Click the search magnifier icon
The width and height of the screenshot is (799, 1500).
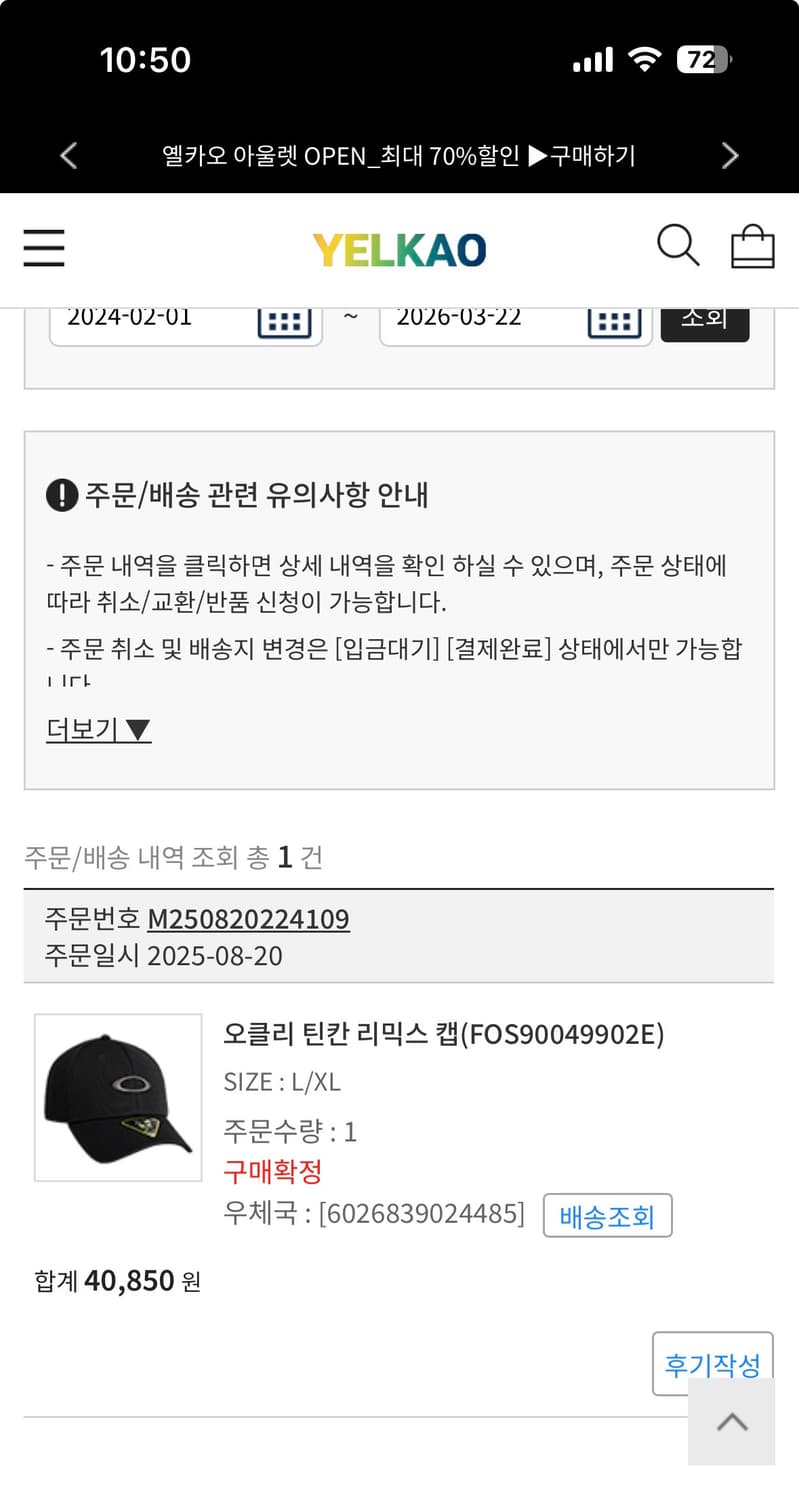[678, 245]
